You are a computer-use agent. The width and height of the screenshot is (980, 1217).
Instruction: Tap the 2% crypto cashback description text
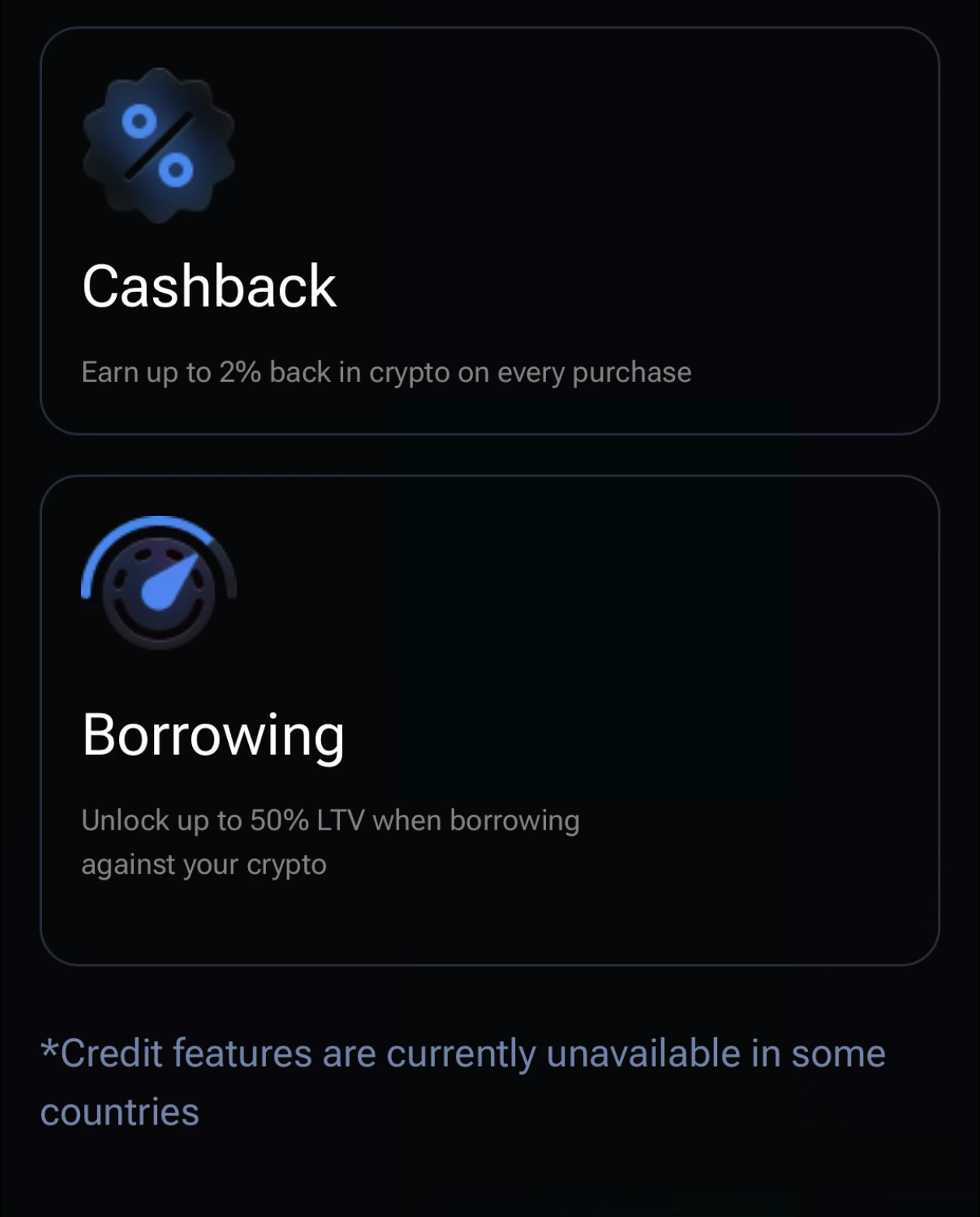pos(387,372)
